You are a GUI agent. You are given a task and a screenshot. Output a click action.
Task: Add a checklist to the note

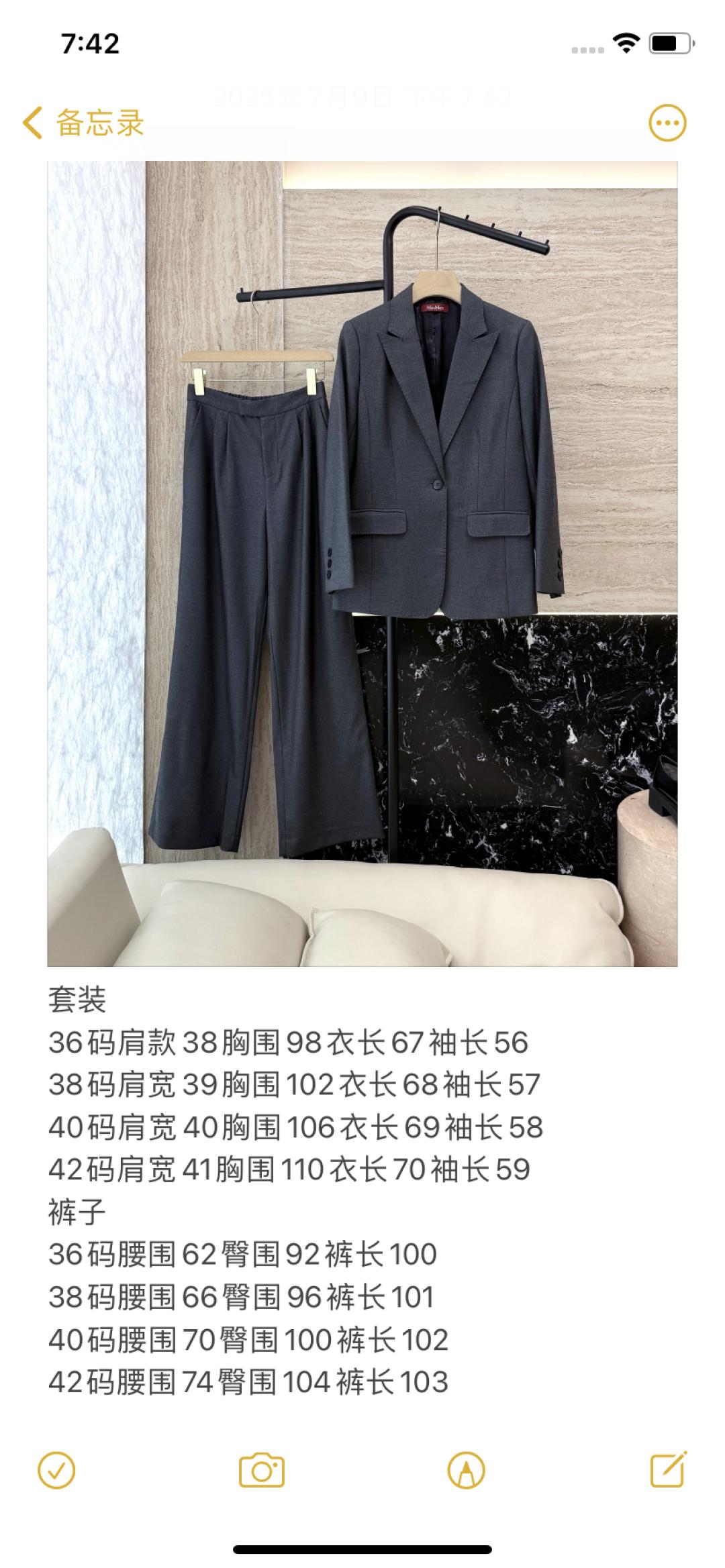pos(57,1471)
